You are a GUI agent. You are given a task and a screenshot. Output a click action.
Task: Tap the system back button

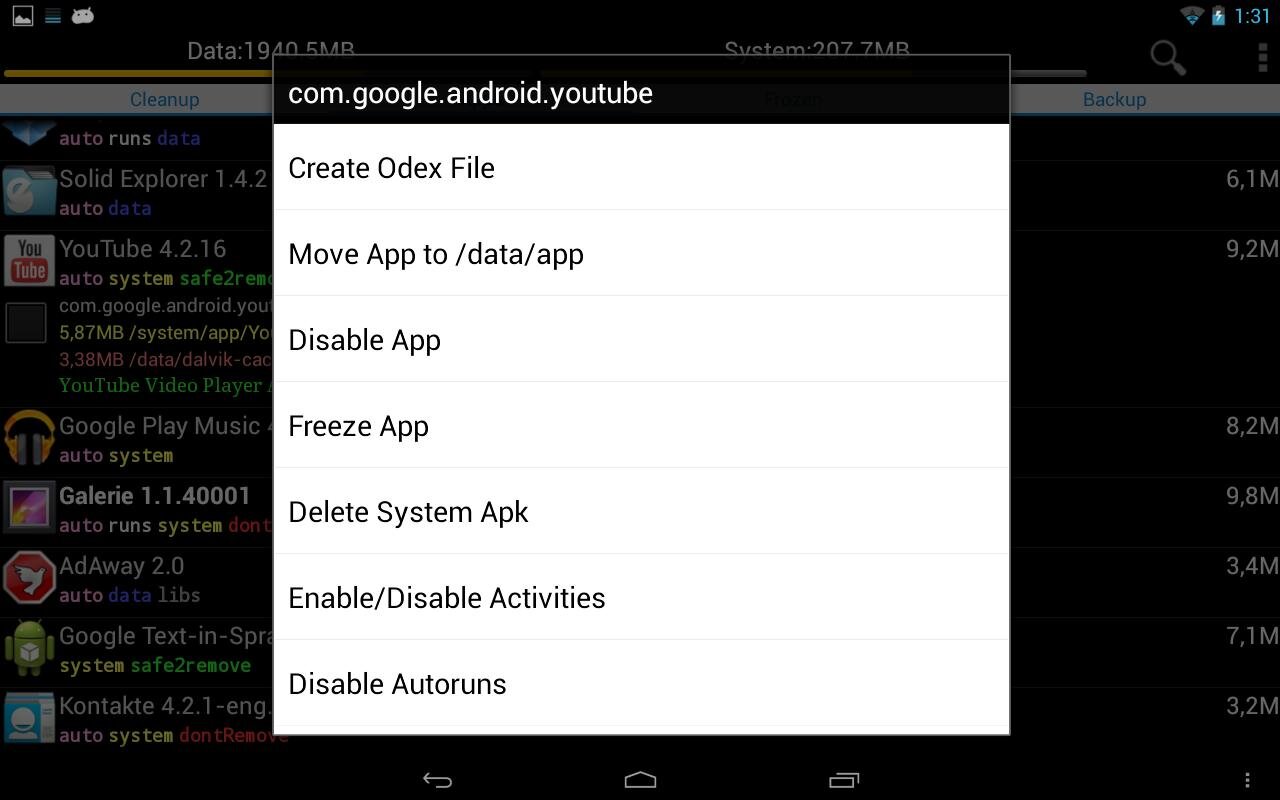(x=437, y=780)
